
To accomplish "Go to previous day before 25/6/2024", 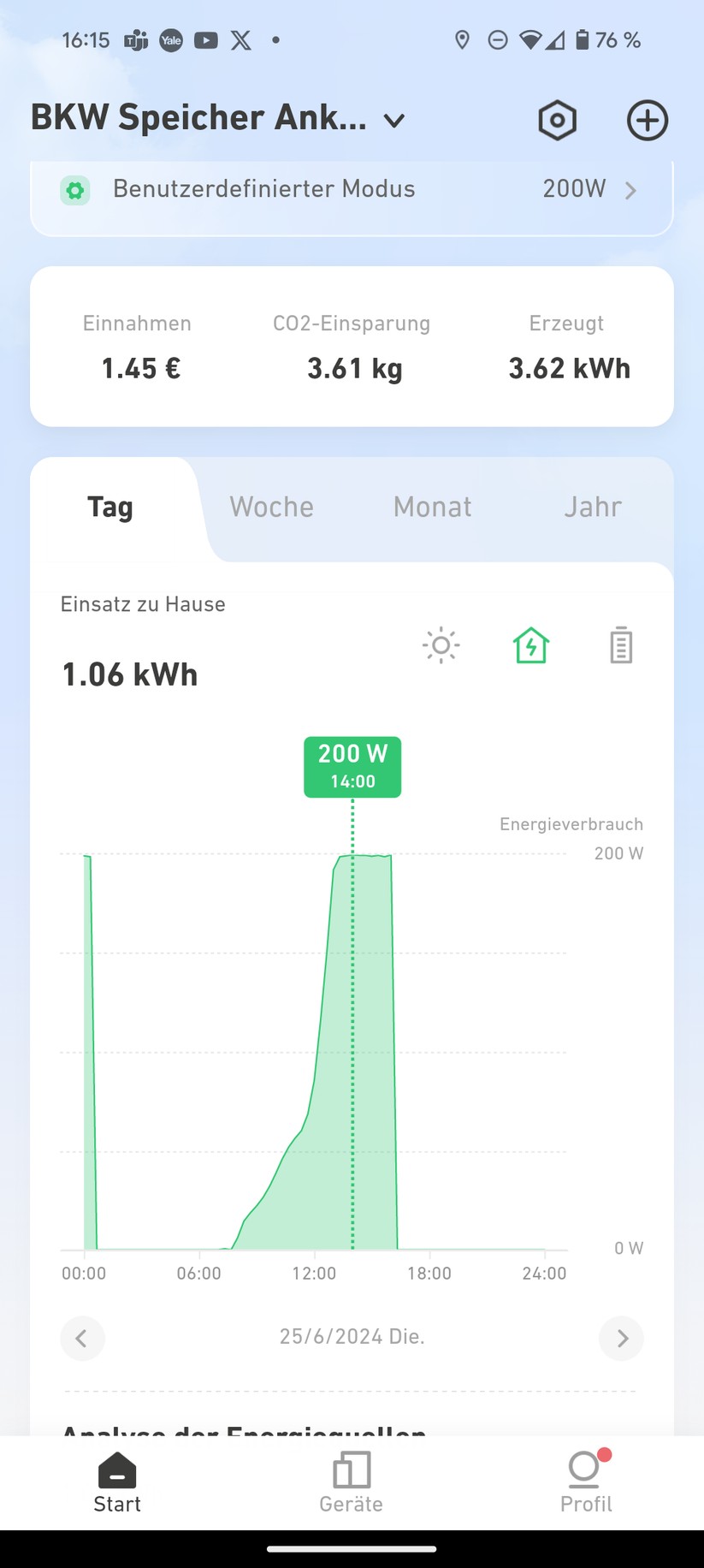I will [82, 1338].
